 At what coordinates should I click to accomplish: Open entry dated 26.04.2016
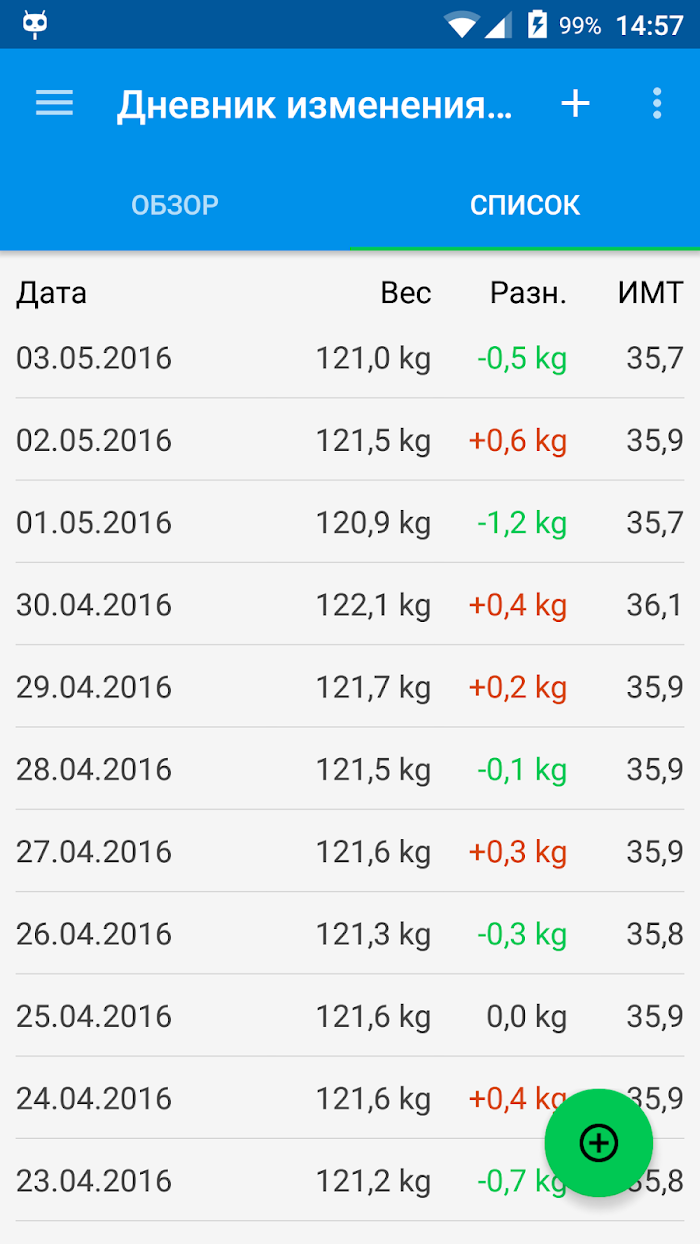(350, 934)
